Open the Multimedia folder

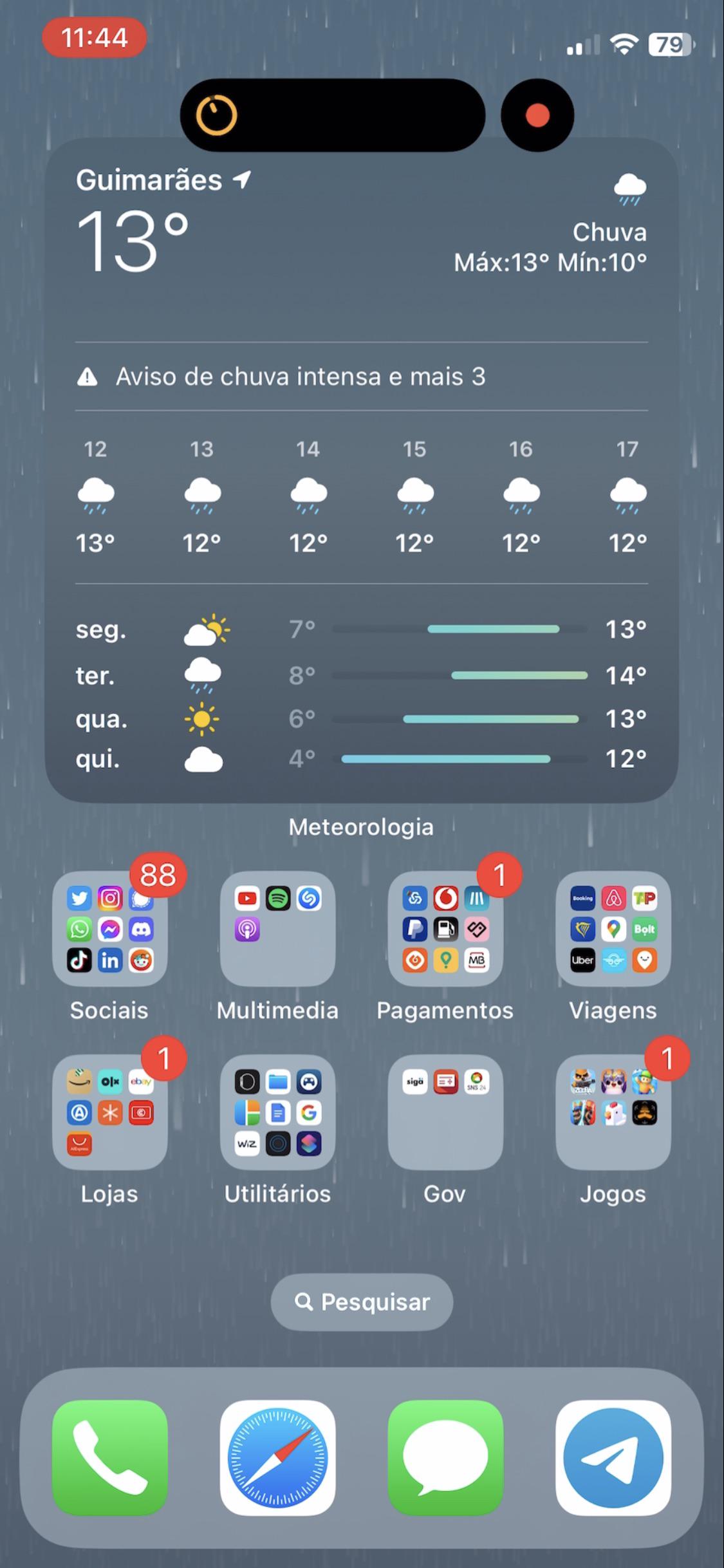(277, 929)
